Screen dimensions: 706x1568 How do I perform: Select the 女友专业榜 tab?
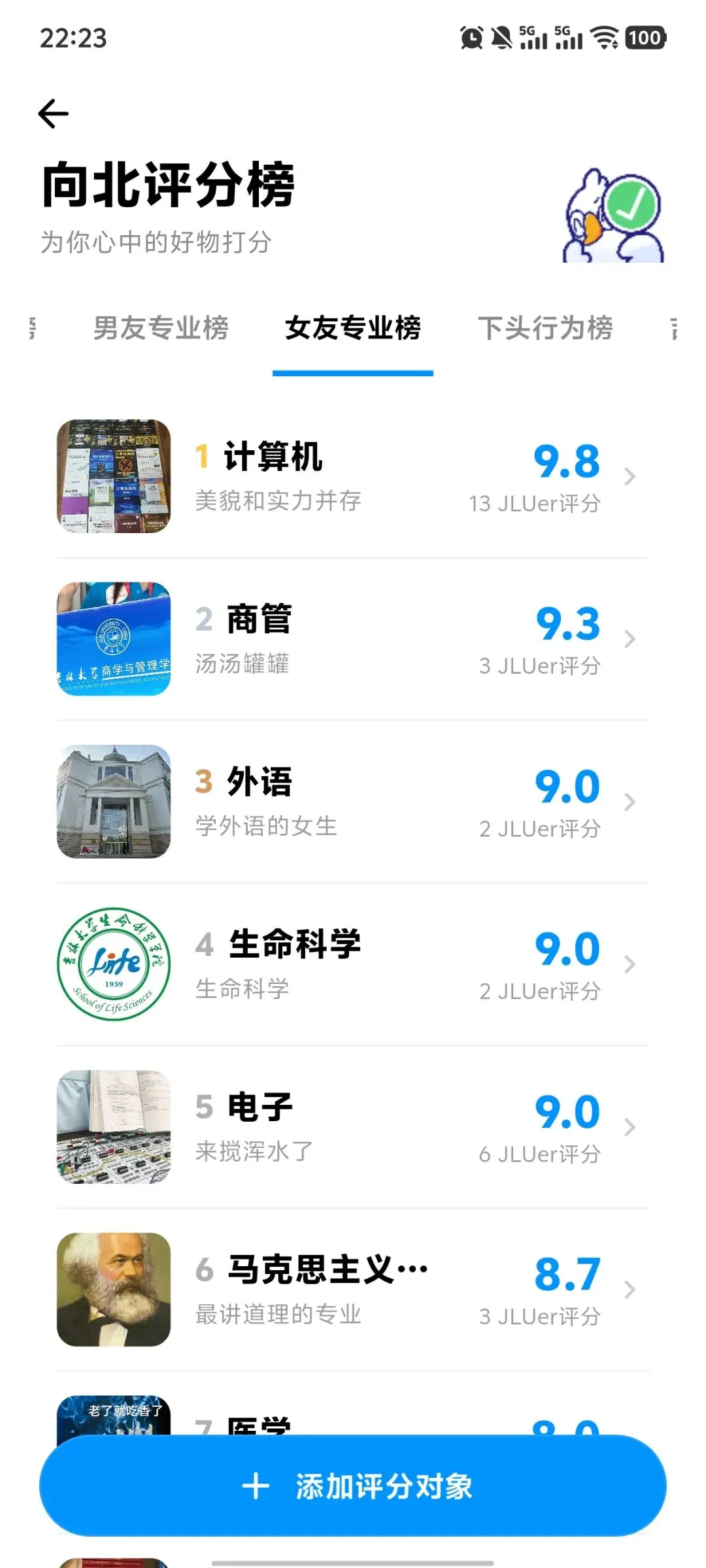click(x=353, y=328)
